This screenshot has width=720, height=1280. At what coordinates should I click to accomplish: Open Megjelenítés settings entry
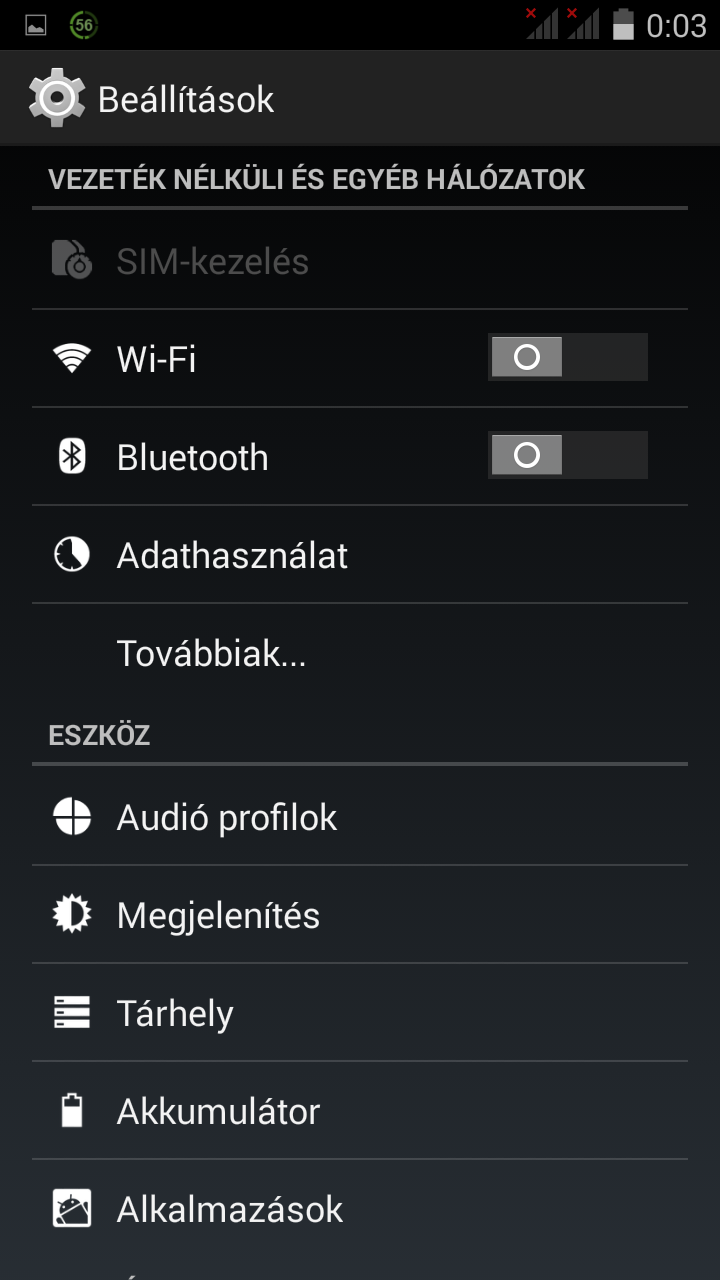[x=217, y=914]
